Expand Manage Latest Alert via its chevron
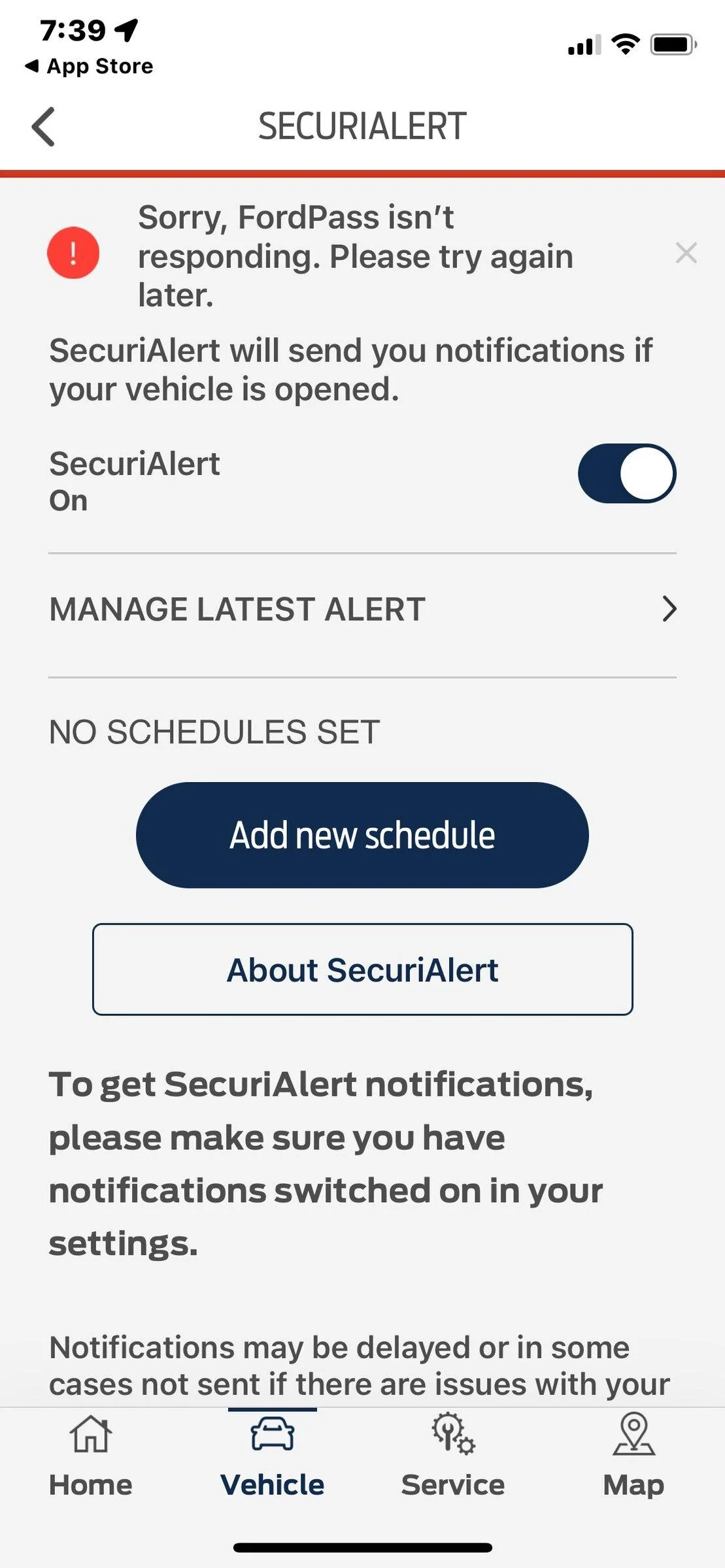Viewport: 725px width, 1568px height. point(669,609)
